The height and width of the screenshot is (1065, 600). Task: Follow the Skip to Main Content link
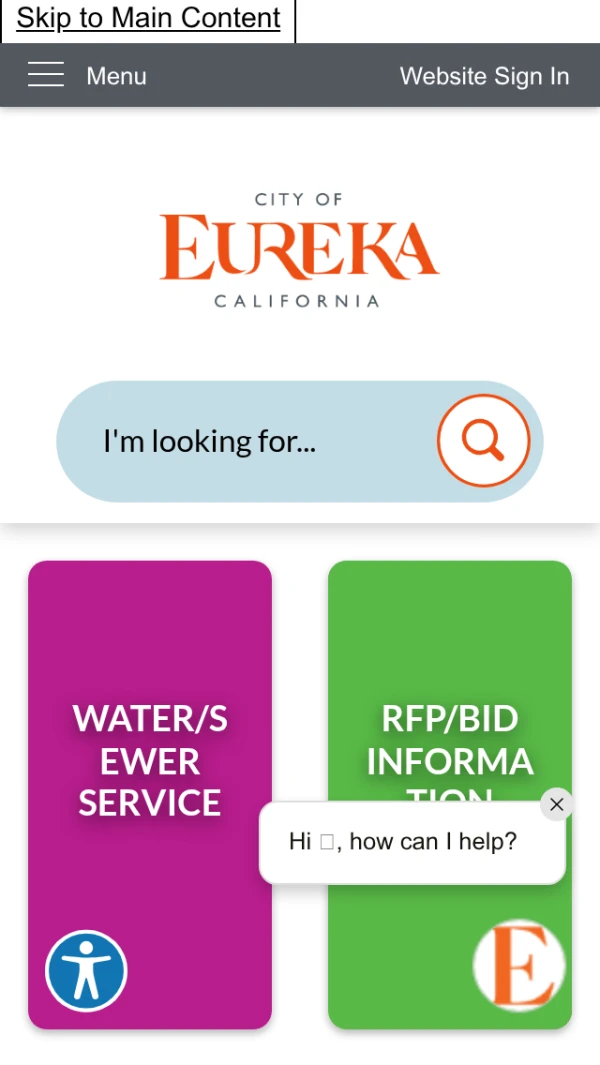coord(148,18)
